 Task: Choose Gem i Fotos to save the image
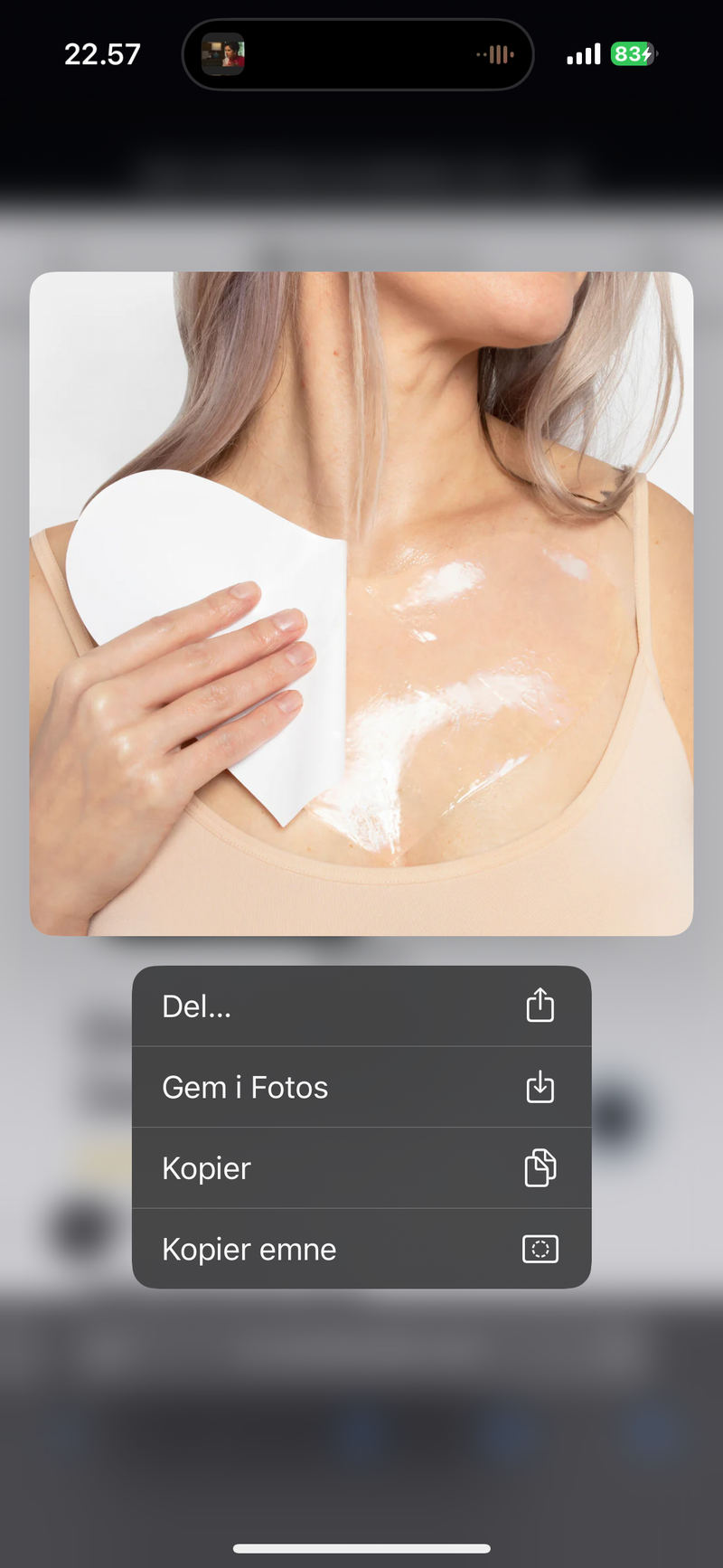[x=361, y=1087]
